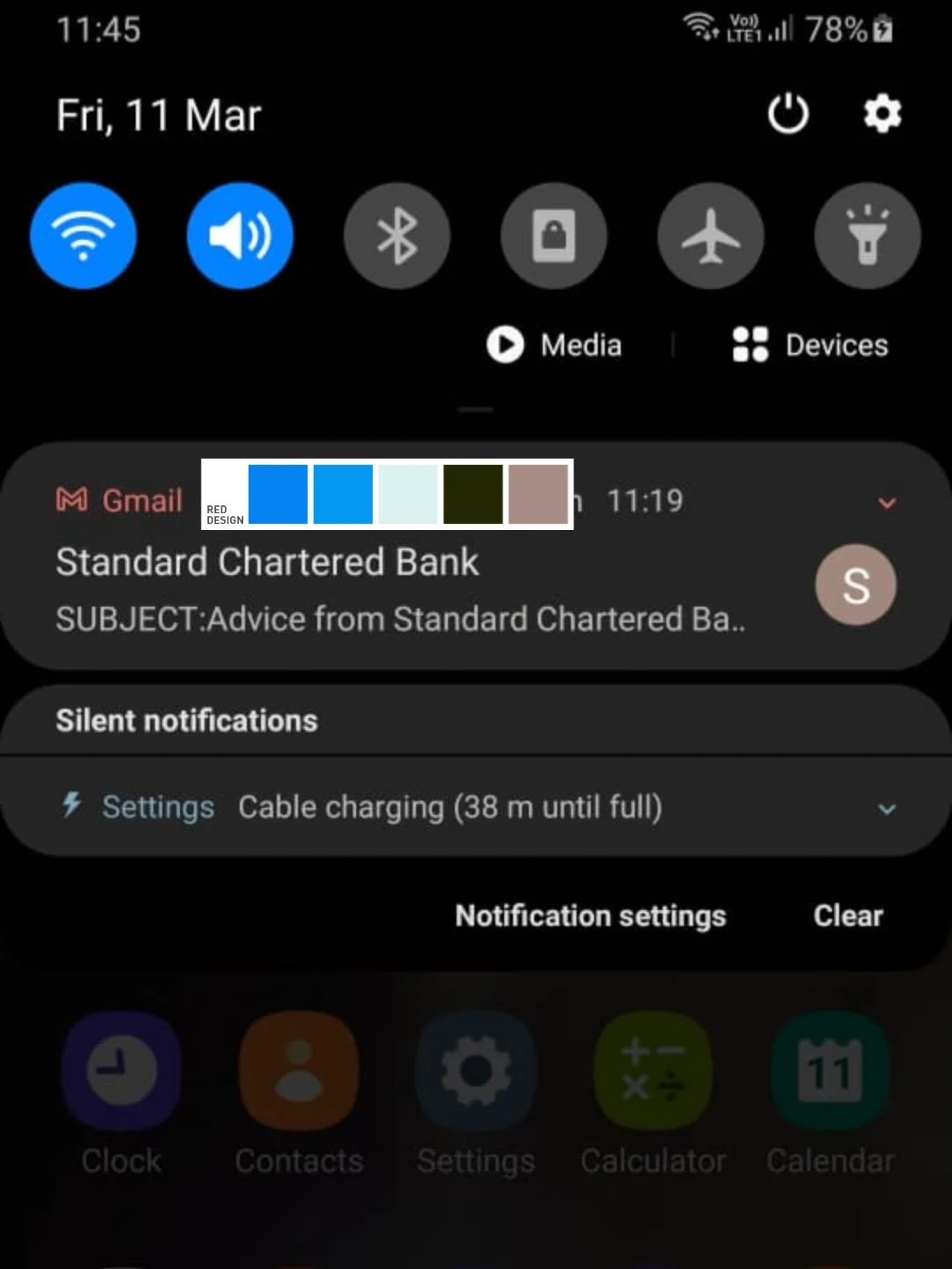Switch on the flashlight
Image resolution: width=952 pixels, height=1269 pixels.
pyautogui.click(x=867, y=235)
